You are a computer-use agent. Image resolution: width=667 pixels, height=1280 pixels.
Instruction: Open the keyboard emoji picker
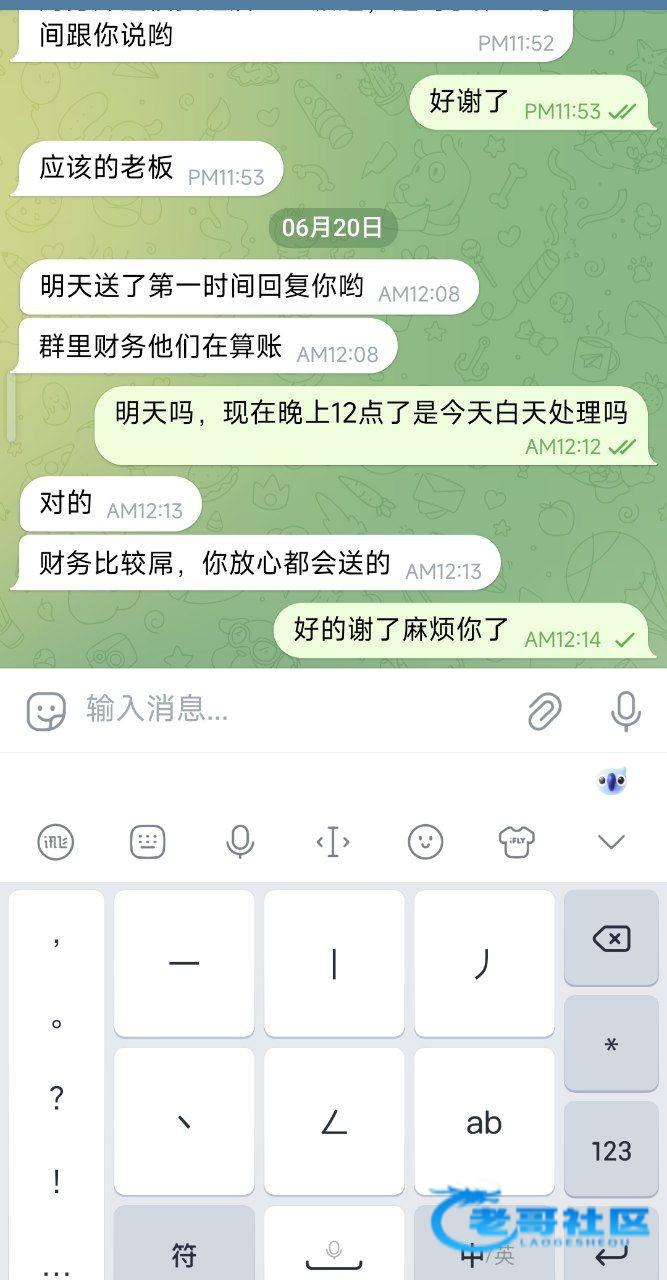pyautogui.click(x=425, y=842)
